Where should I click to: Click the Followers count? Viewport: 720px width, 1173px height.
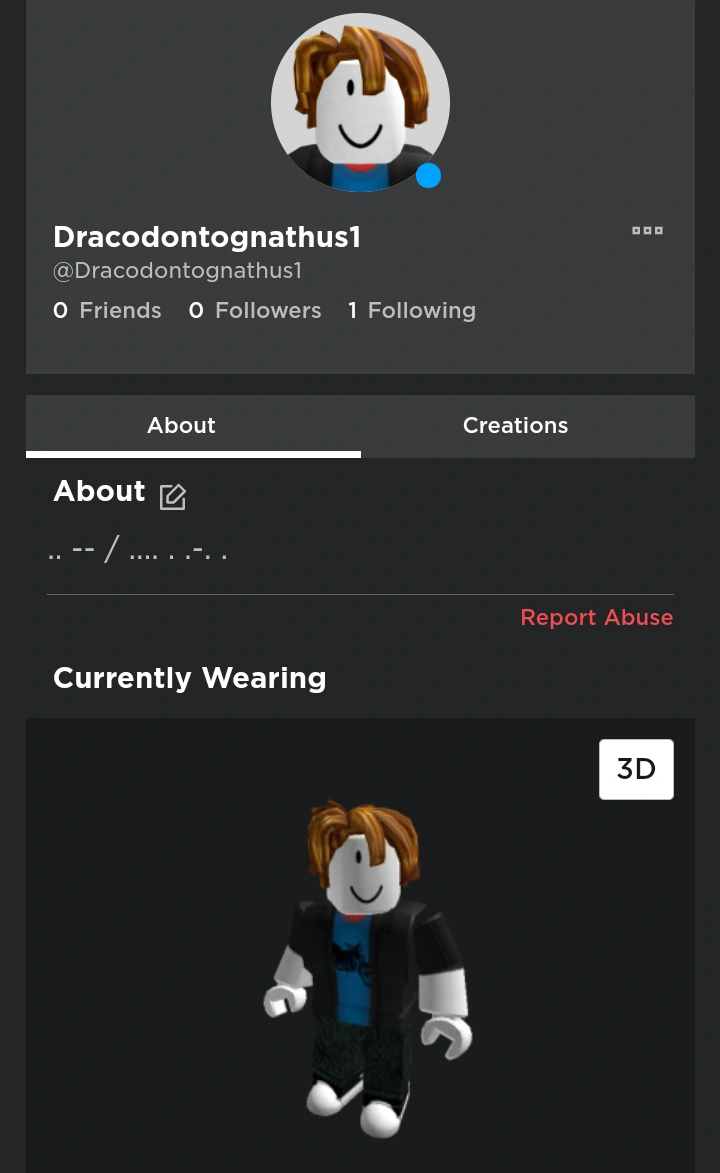coord(255,310)
